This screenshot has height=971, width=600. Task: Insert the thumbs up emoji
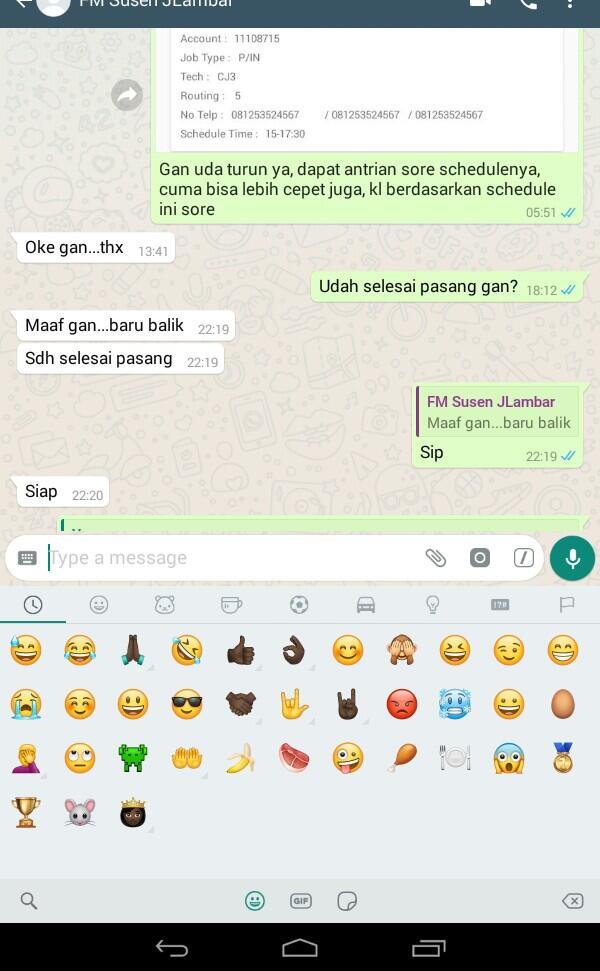click(x=240, y=652)
